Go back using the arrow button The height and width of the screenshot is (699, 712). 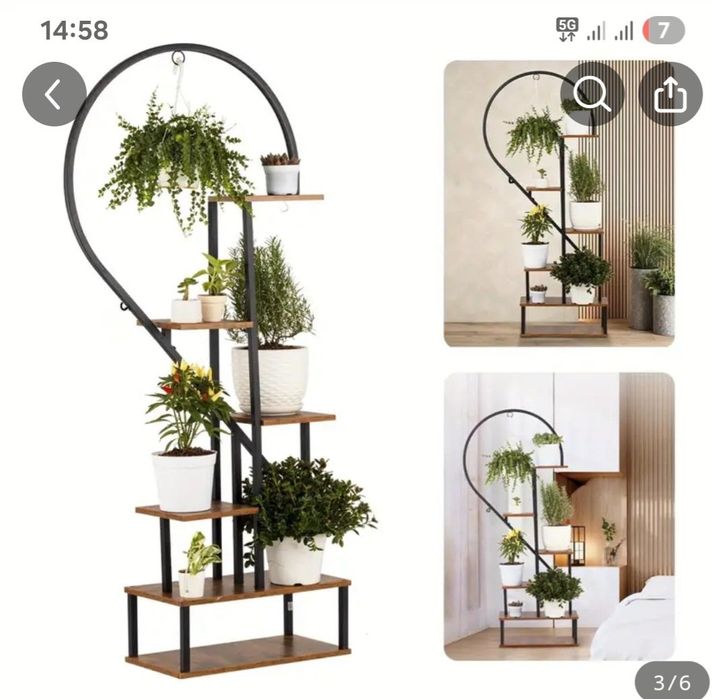coord(54,94)
